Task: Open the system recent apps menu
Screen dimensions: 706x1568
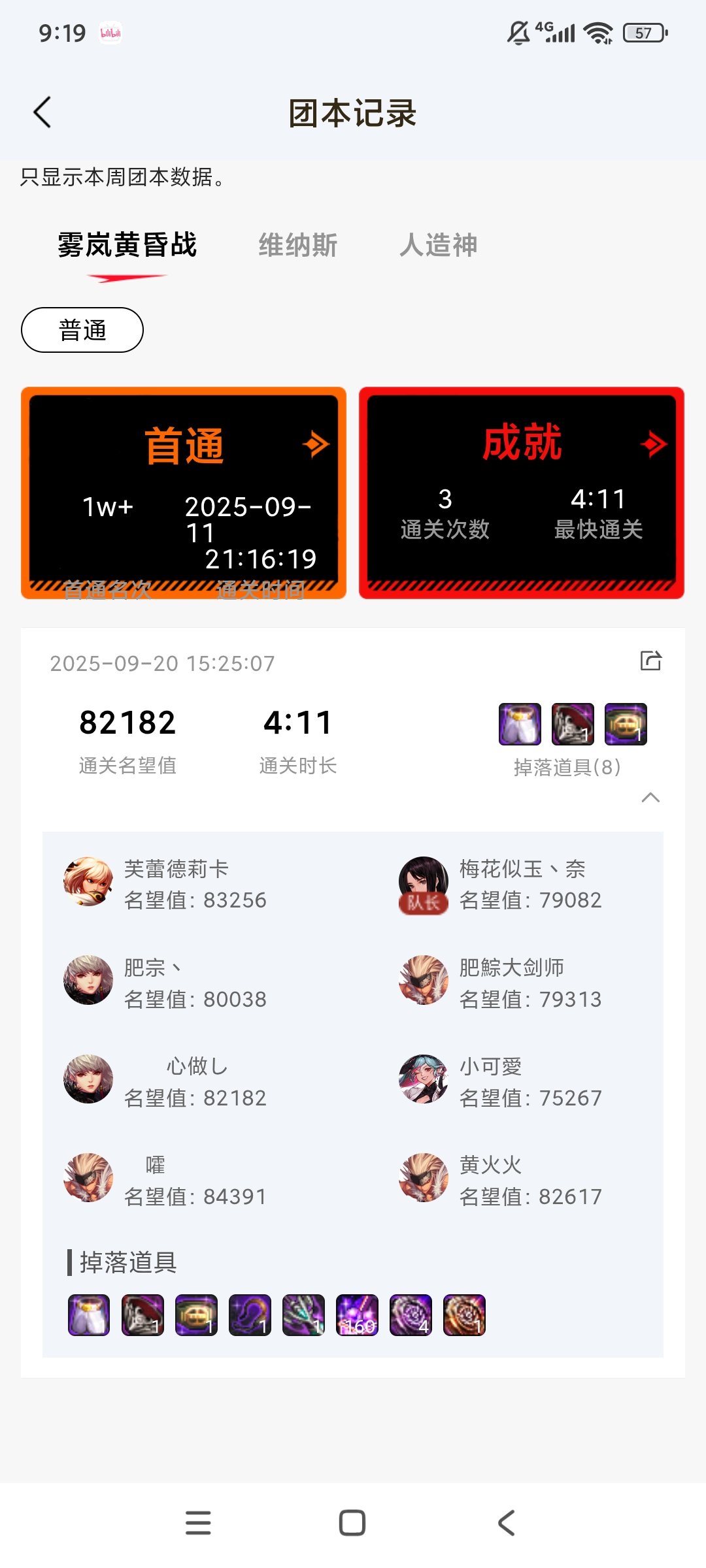Action: click(198, 1523)
